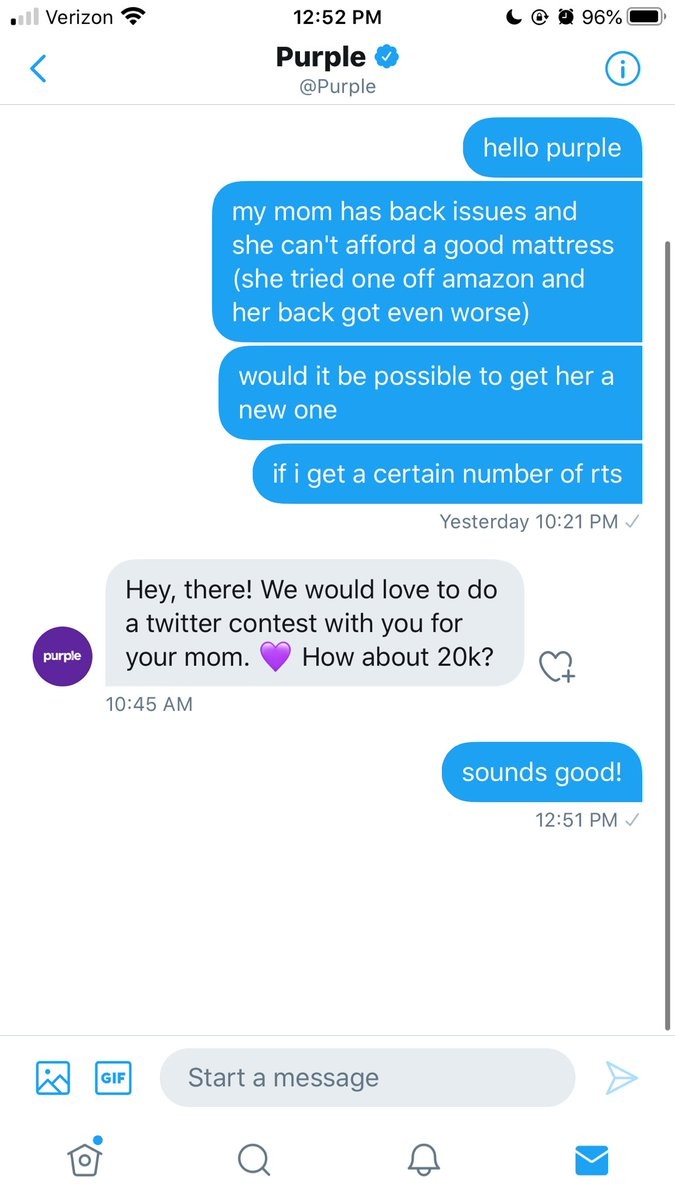Switch to the Home tab
This screenshot has width=675, height=1200.
[x=85, y=1157]
